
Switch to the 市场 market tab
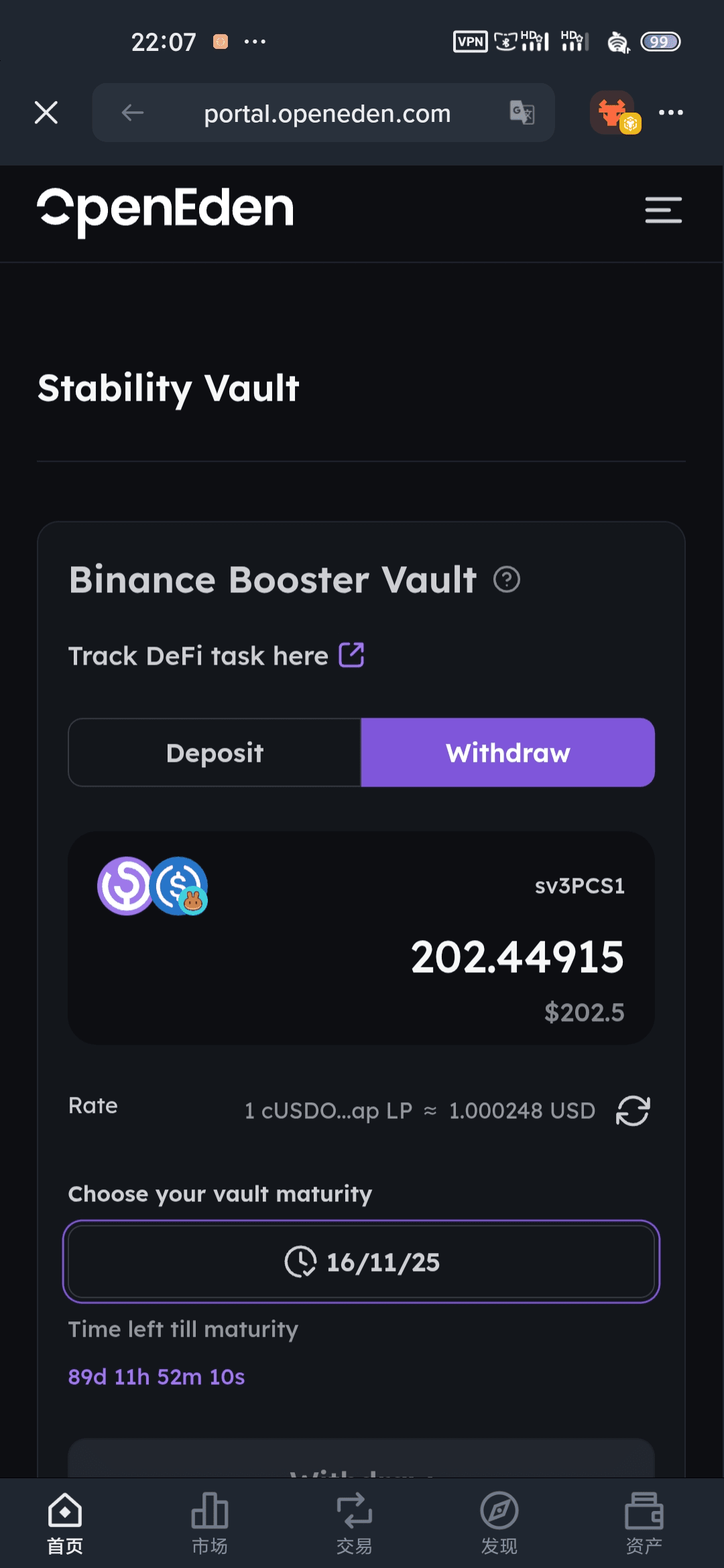[209, 1524]
